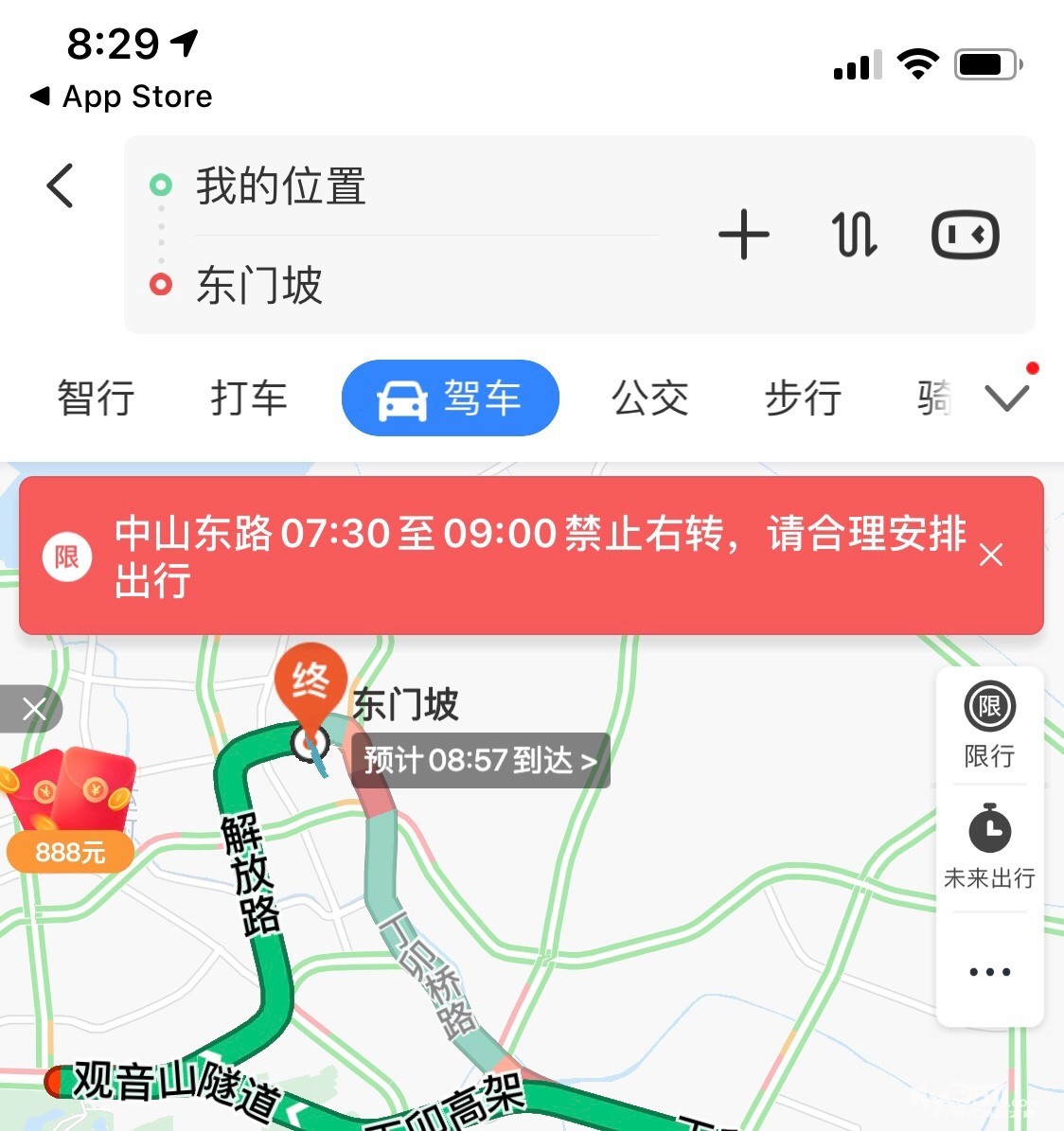The height and width of the screenshot is (1131, 1064).
Task: Go back using the left arrow
Action: pos(60,186)
